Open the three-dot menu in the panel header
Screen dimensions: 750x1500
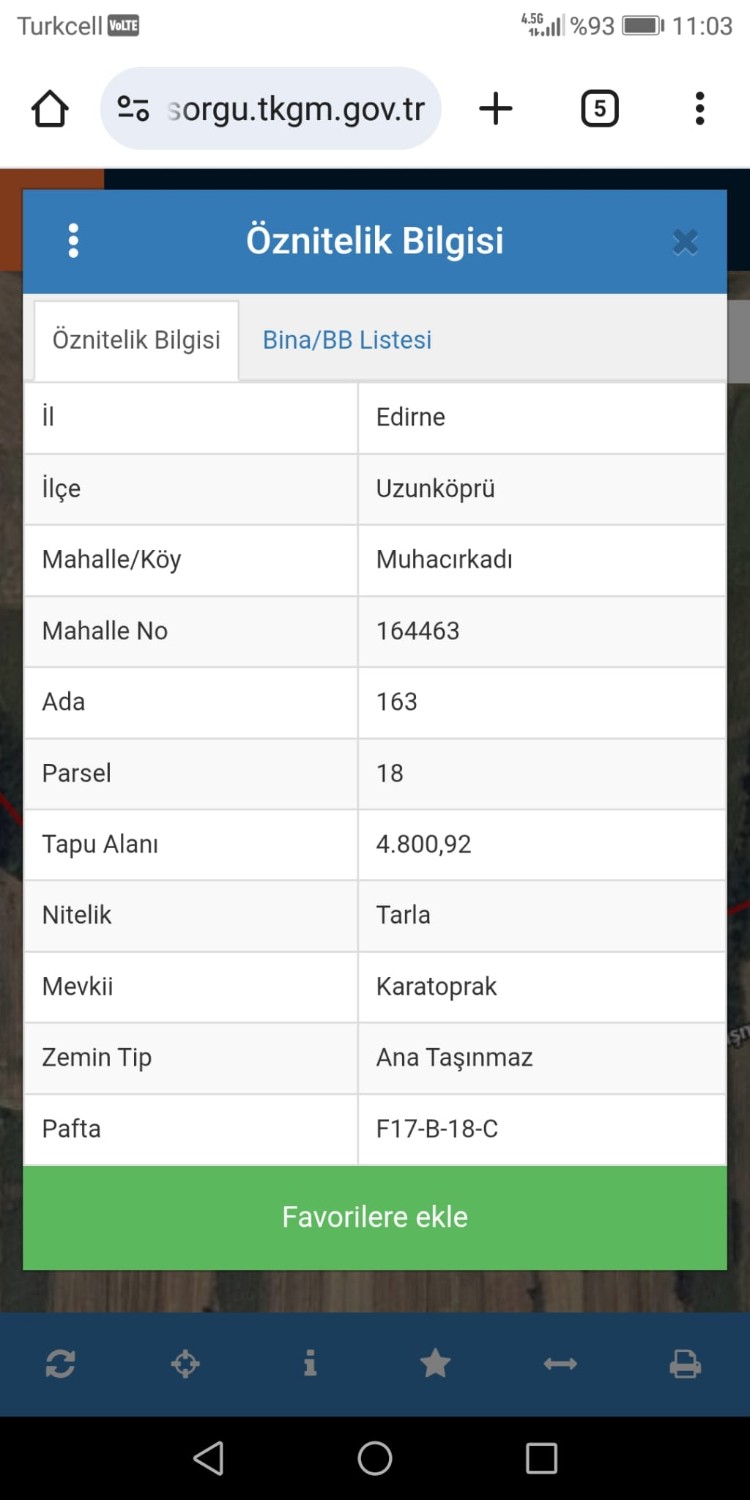72,240
